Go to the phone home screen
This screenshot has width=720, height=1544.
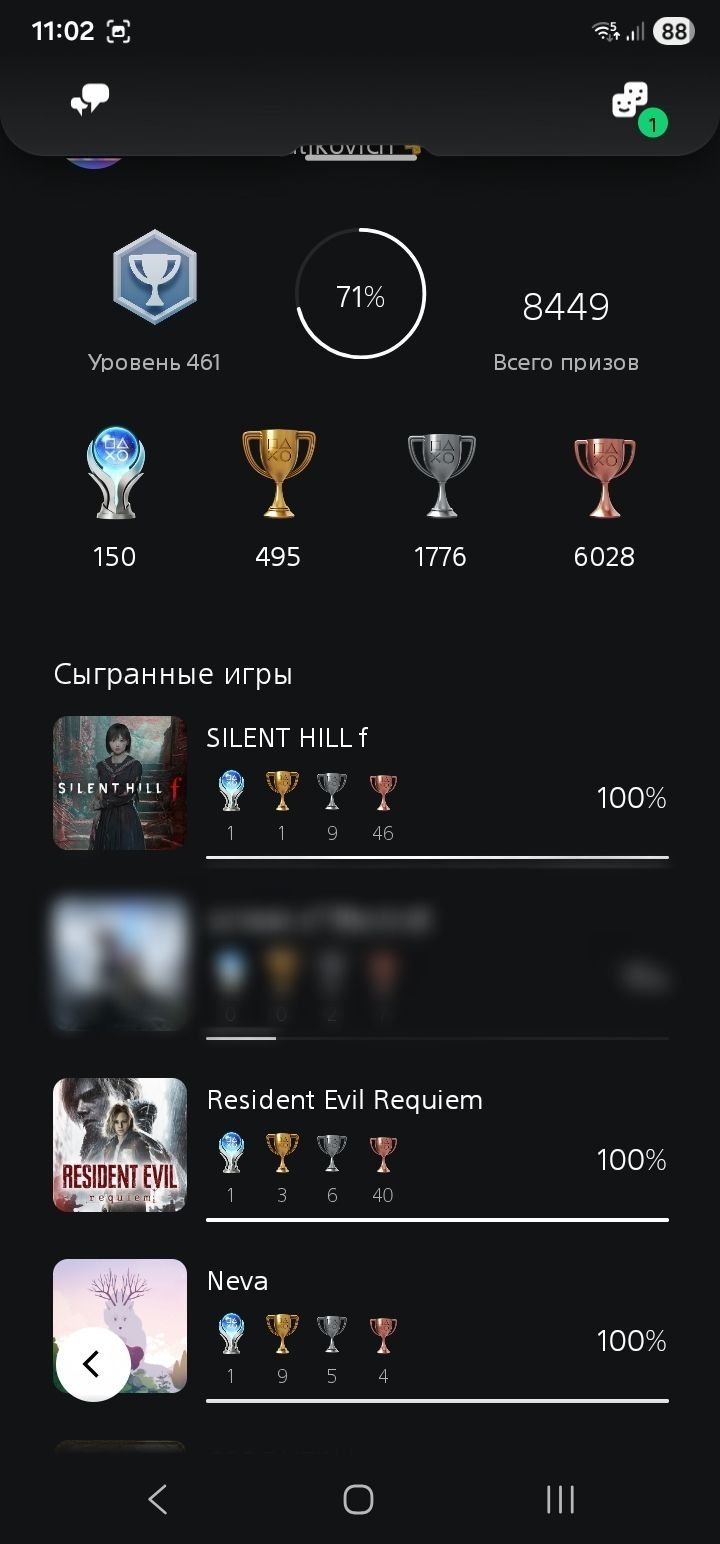[358, 1499]
